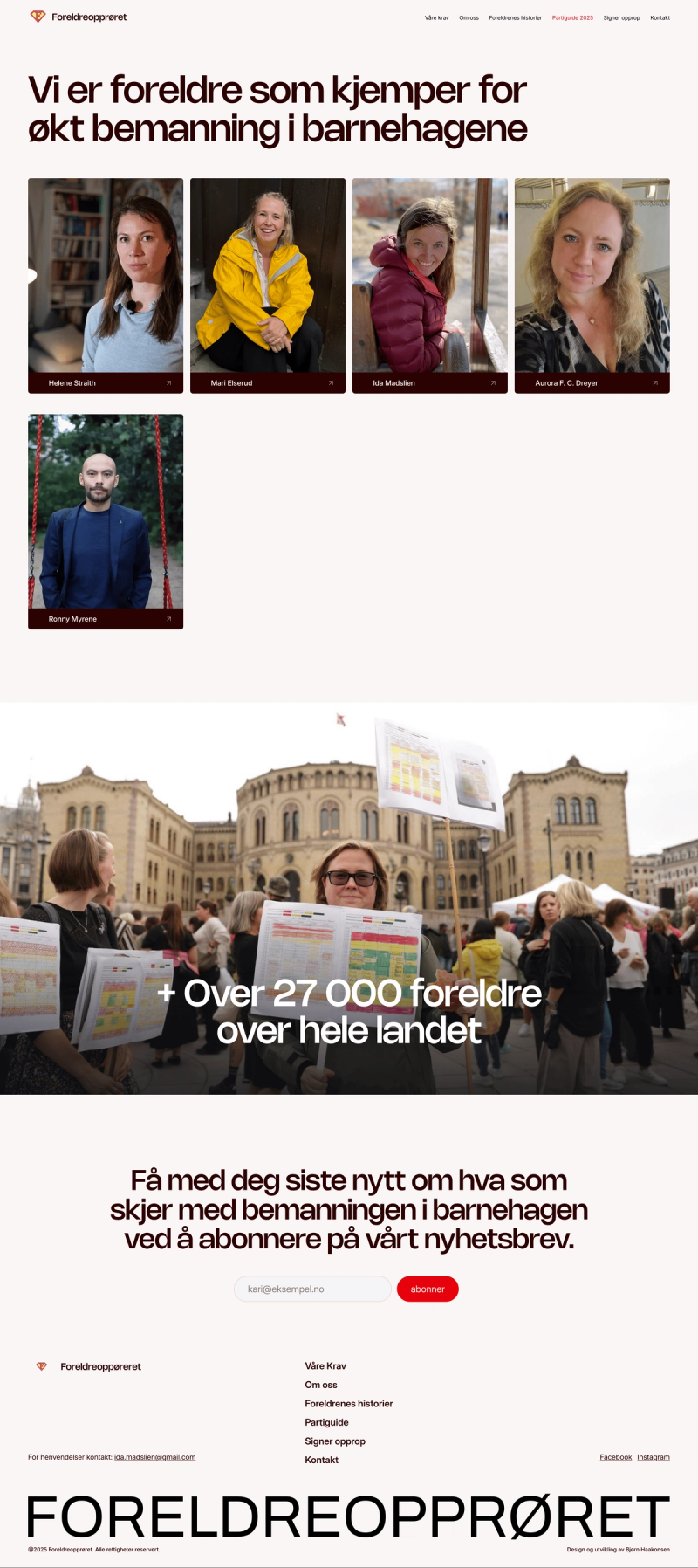698x1568 pixels.
Task: Open Foreldrenes historier from top menu
Action: [x=515, y=17]
